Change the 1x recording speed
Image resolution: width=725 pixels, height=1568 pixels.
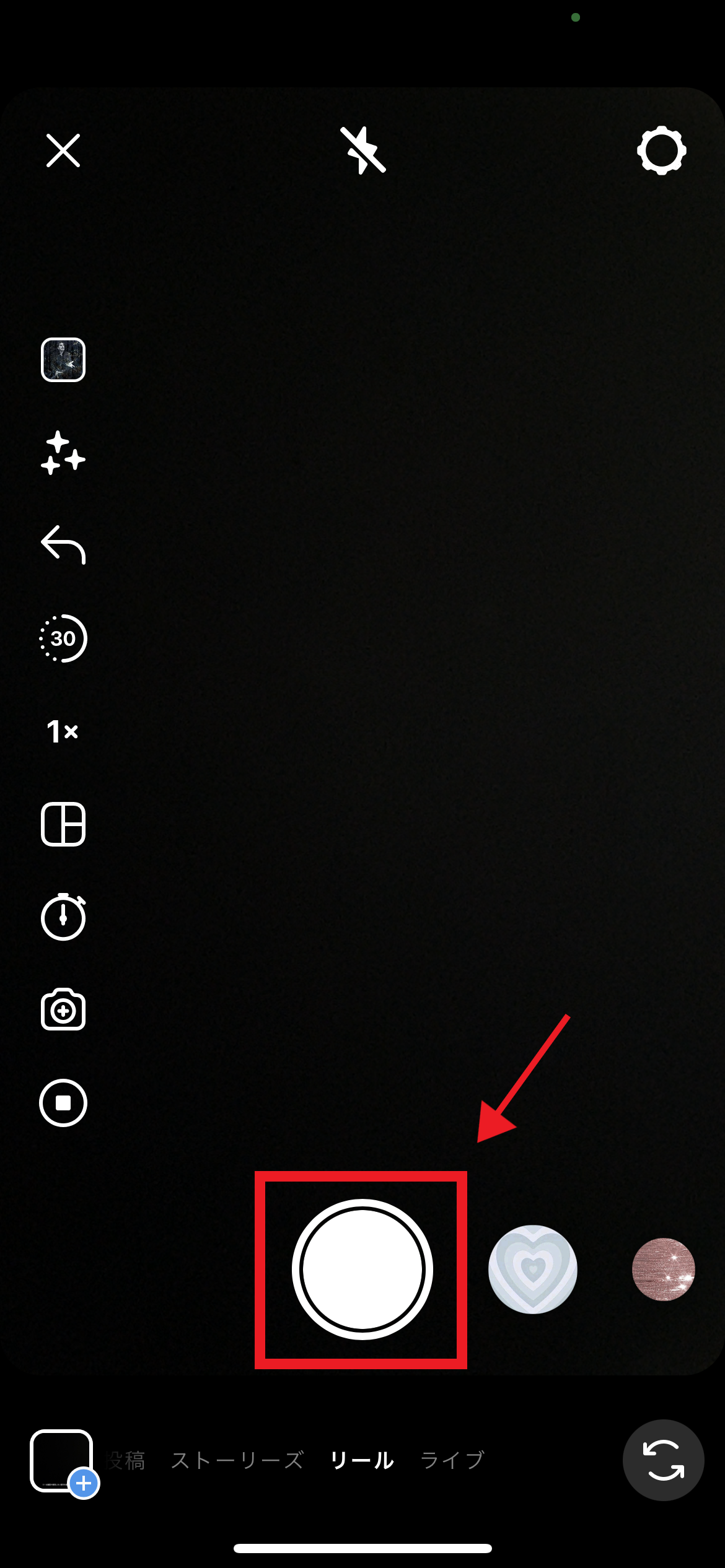click(63, 731)
